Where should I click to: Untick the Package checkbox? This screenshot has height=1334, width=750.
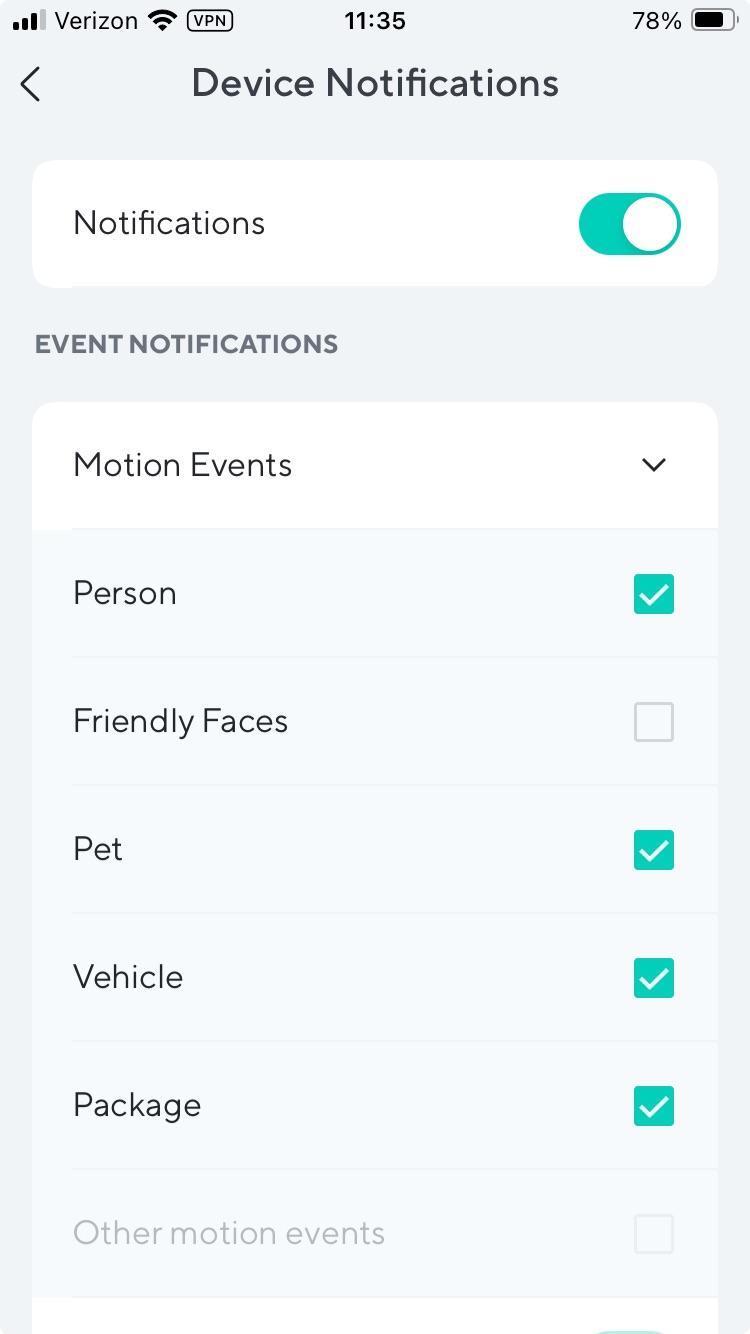(654, 1106)
